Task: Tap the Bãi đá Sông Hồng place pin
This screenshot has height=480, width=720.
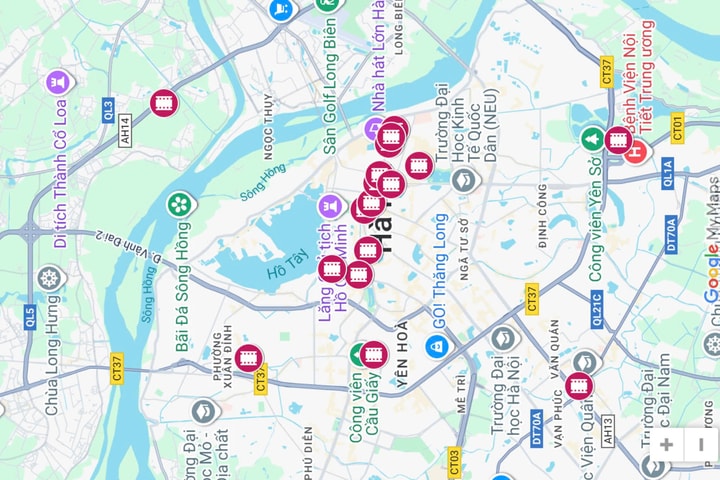Action: click(x=180, y=205)
